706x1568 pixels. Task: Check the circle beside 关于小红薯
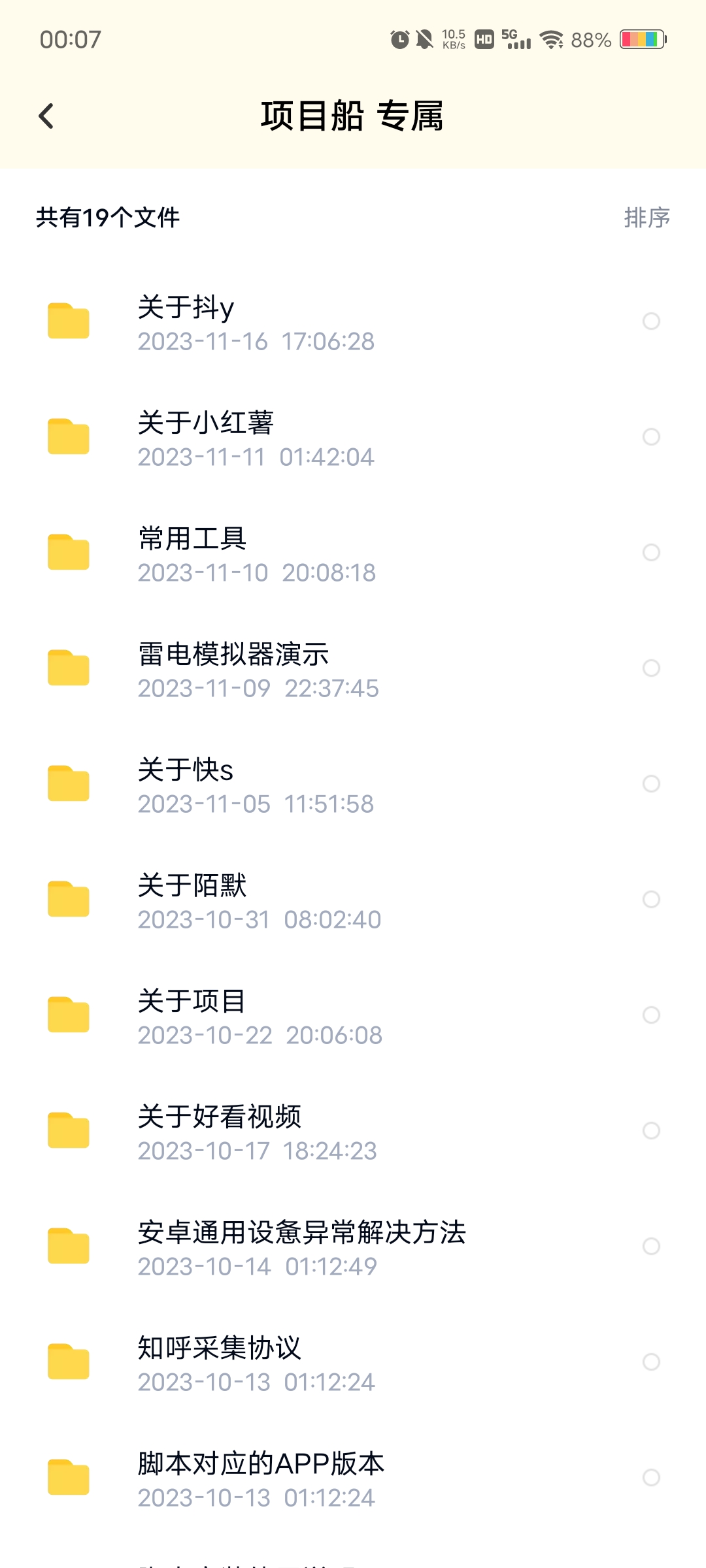tap(651, 436)
